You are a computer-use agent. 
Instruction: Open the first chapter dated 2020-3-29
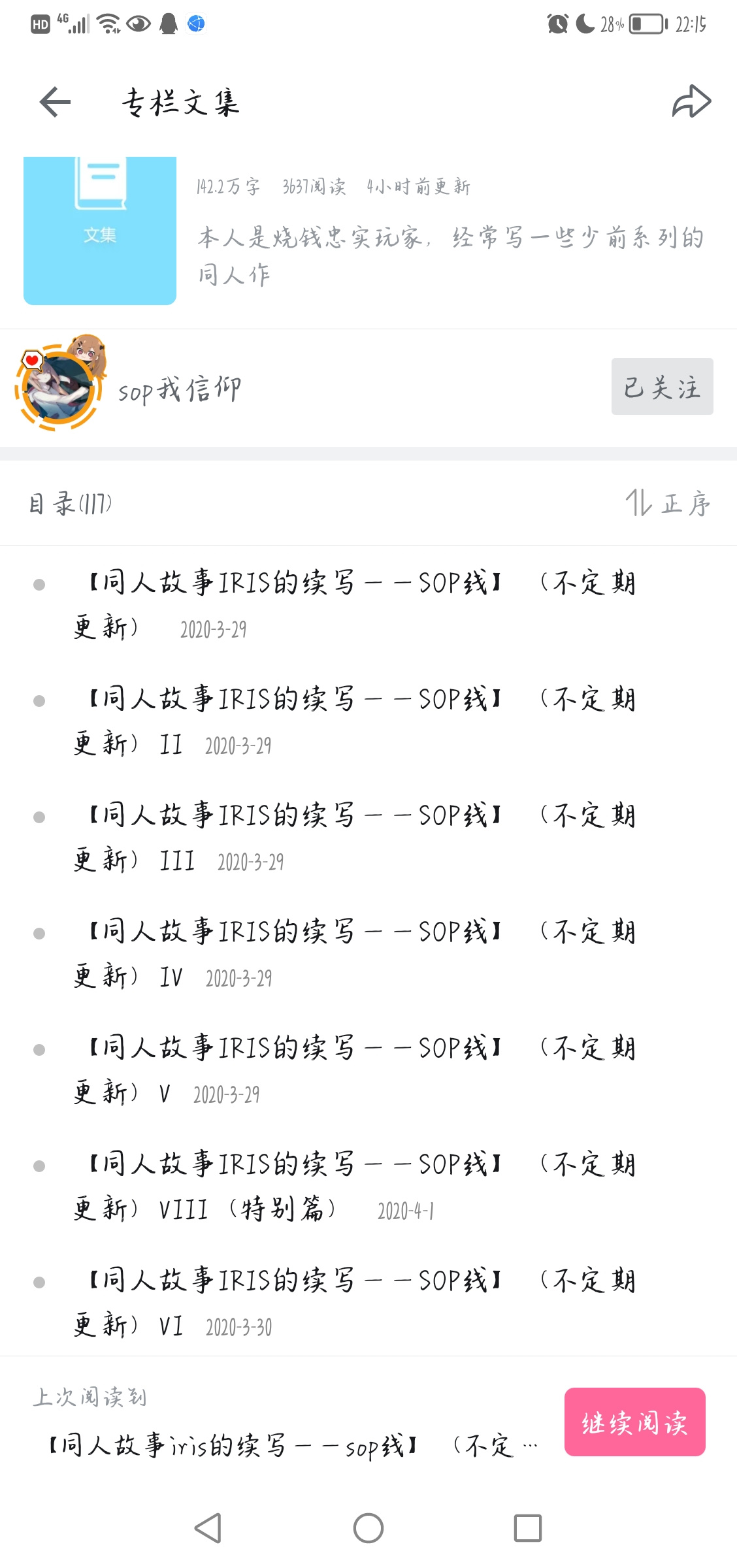coord(368,604)
